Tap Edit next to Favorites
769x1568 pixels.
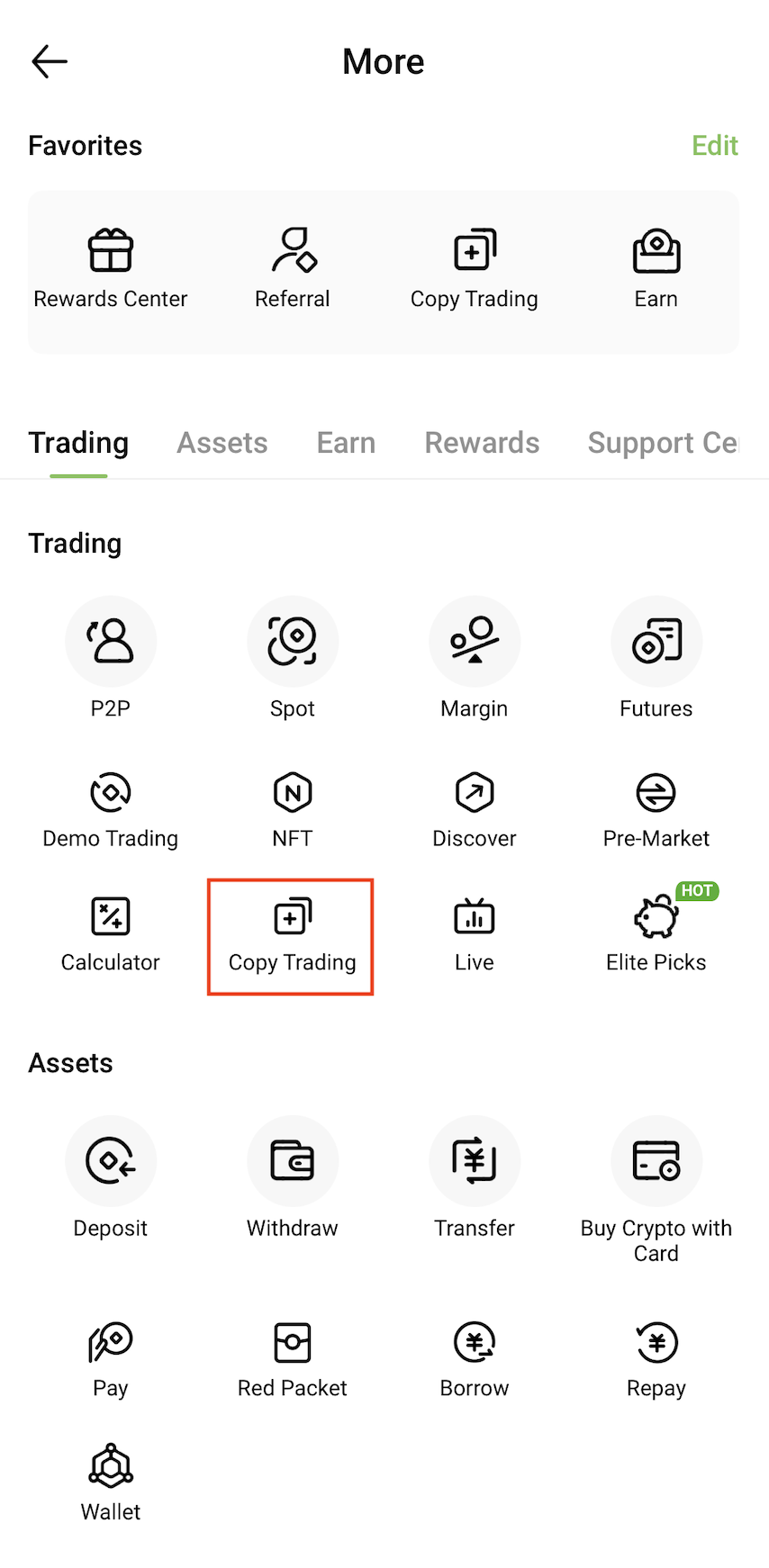click(714, 146)
